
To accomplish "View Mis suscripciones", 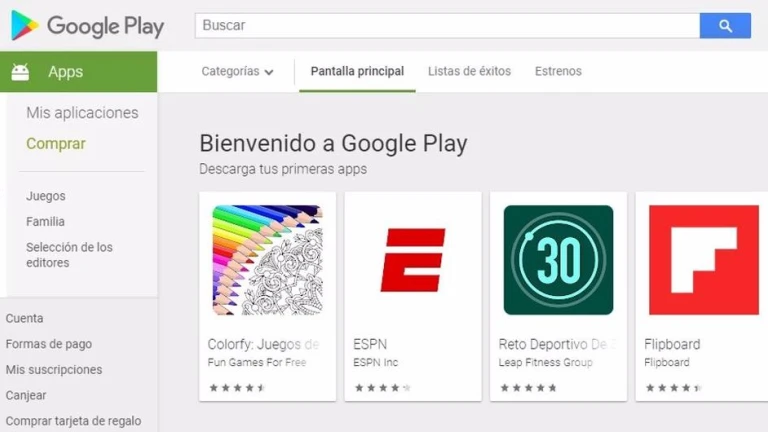I will point(54,370).
